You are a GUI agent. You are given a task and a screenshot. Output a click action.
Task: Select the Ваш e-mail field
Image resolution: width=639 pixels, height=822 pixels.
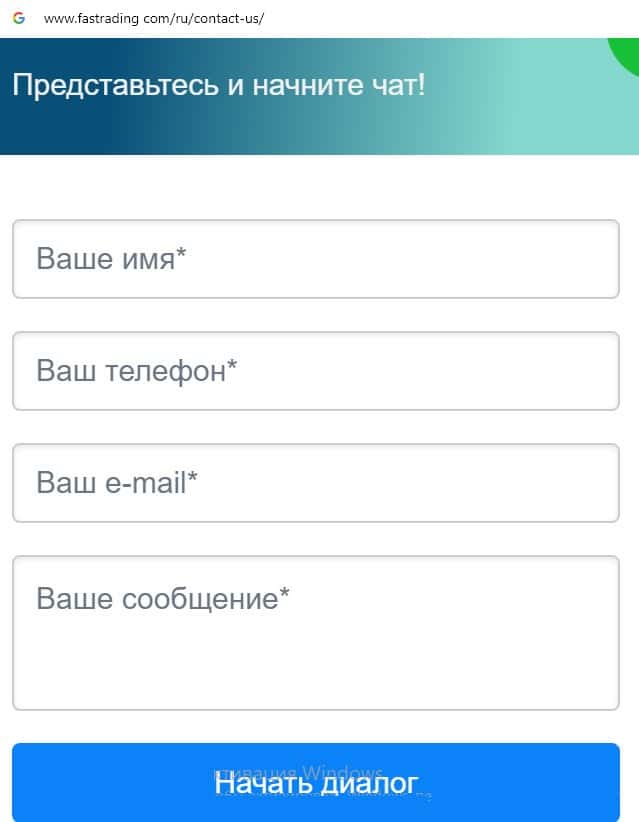tap(316, 483)
